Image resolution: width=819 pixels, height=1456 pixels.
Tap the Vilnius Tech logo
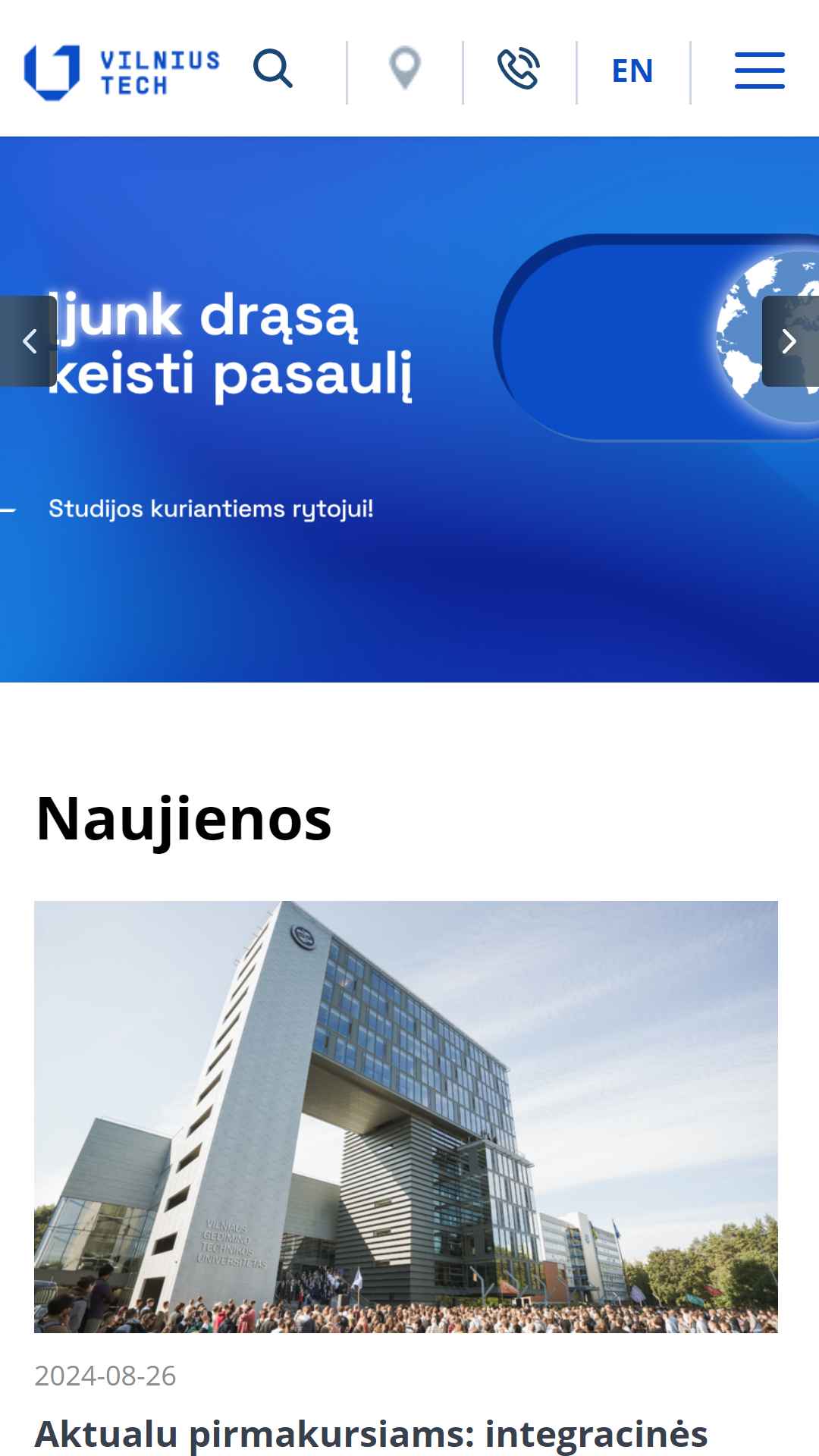(122, 72)
